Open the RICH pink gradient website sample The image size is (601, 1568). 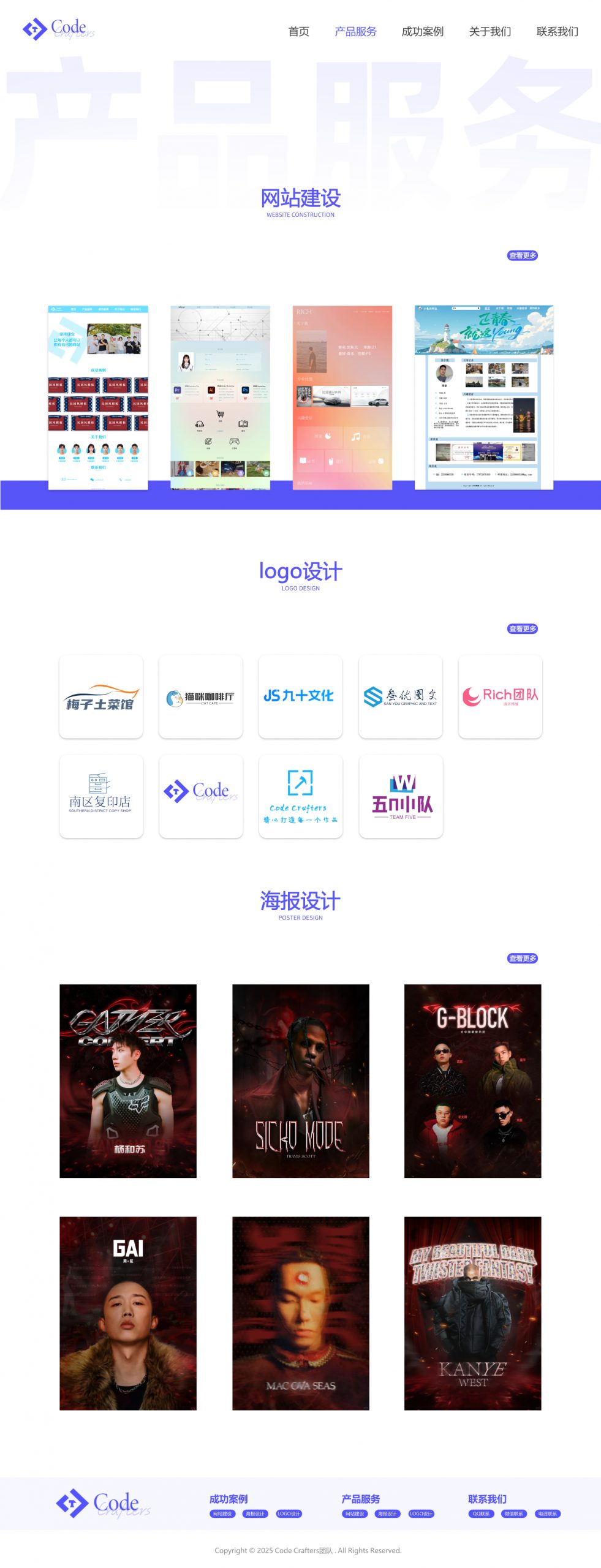point(342,398)
